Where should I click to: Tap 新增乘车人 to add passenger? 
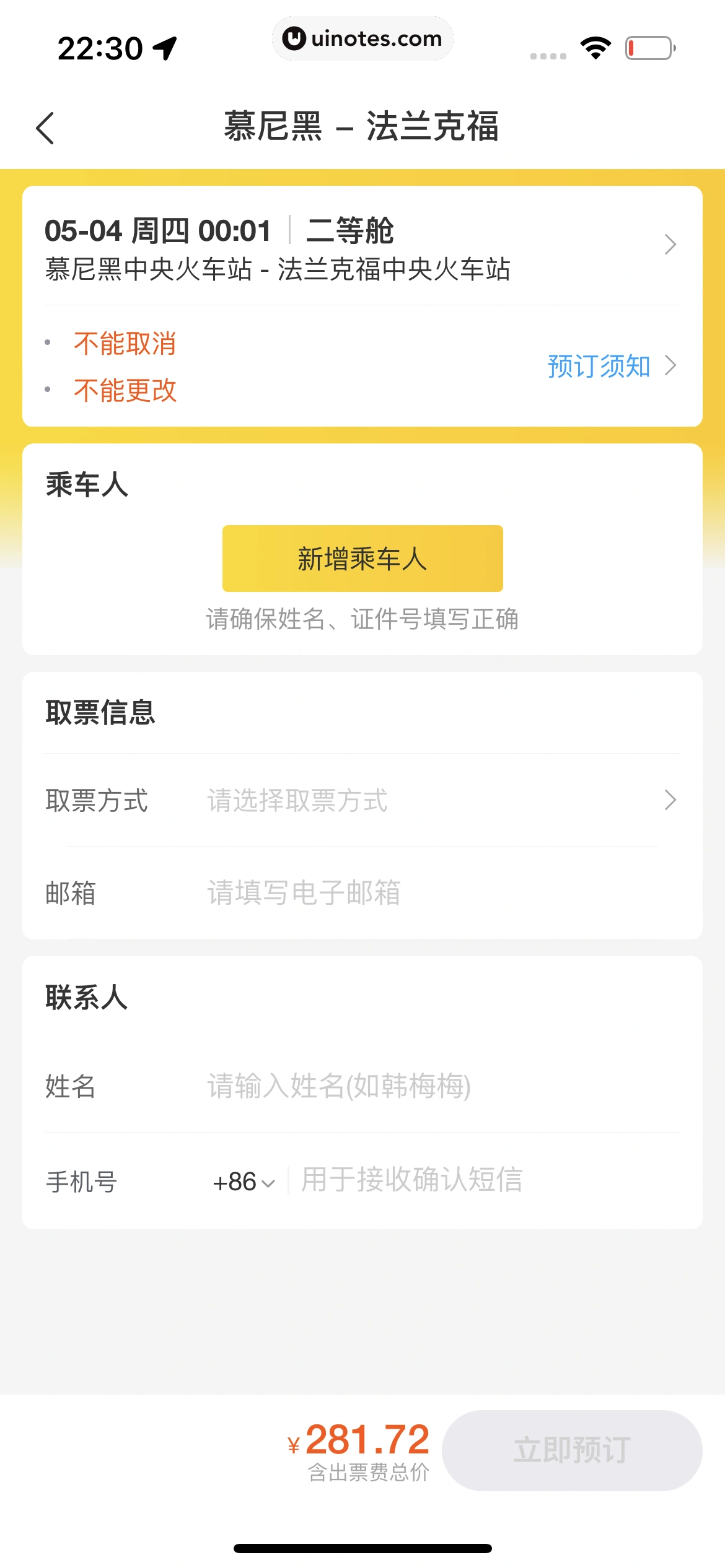pos(362,559)
